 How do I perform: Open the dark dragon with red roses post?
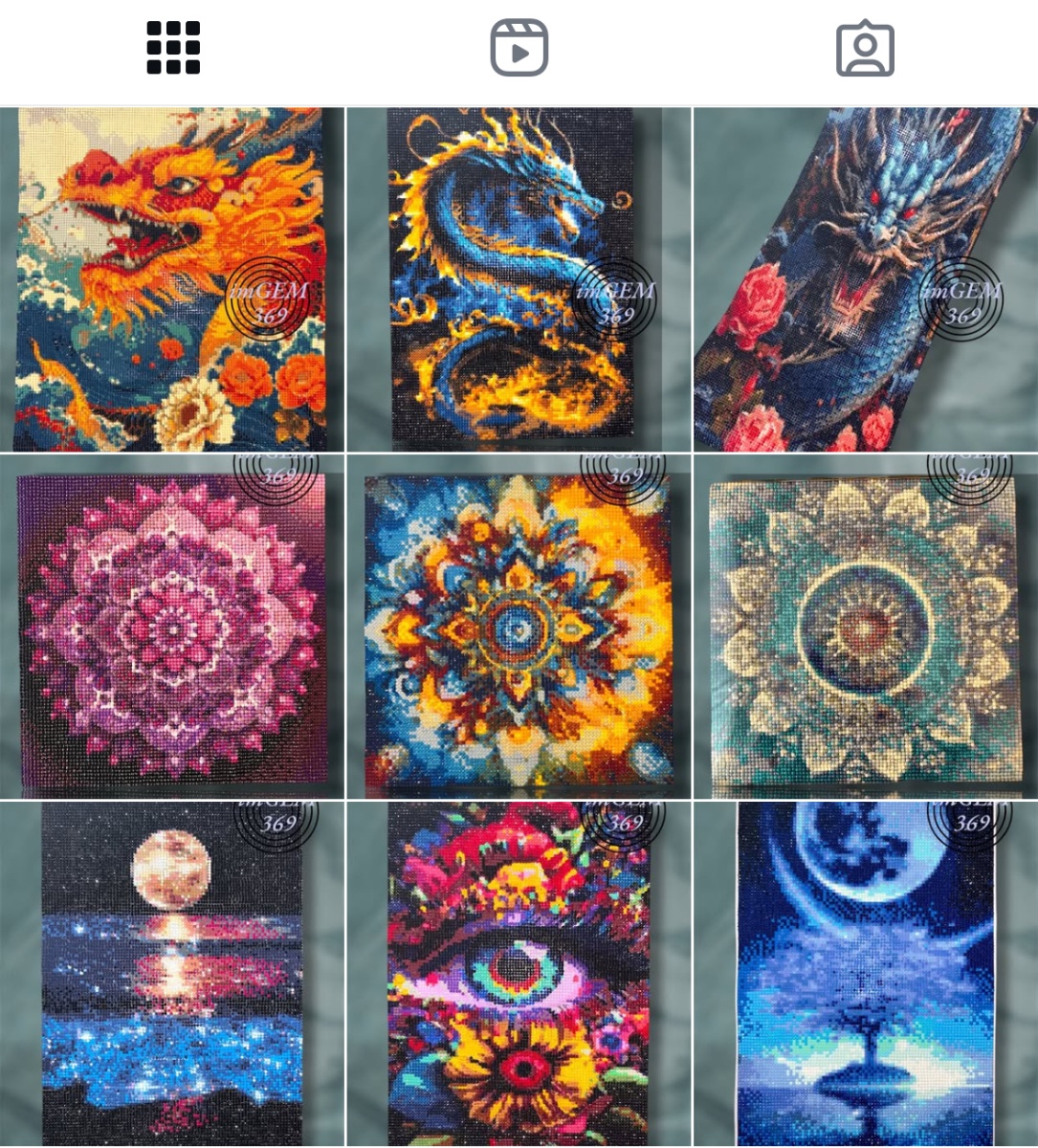pos(865,279)
